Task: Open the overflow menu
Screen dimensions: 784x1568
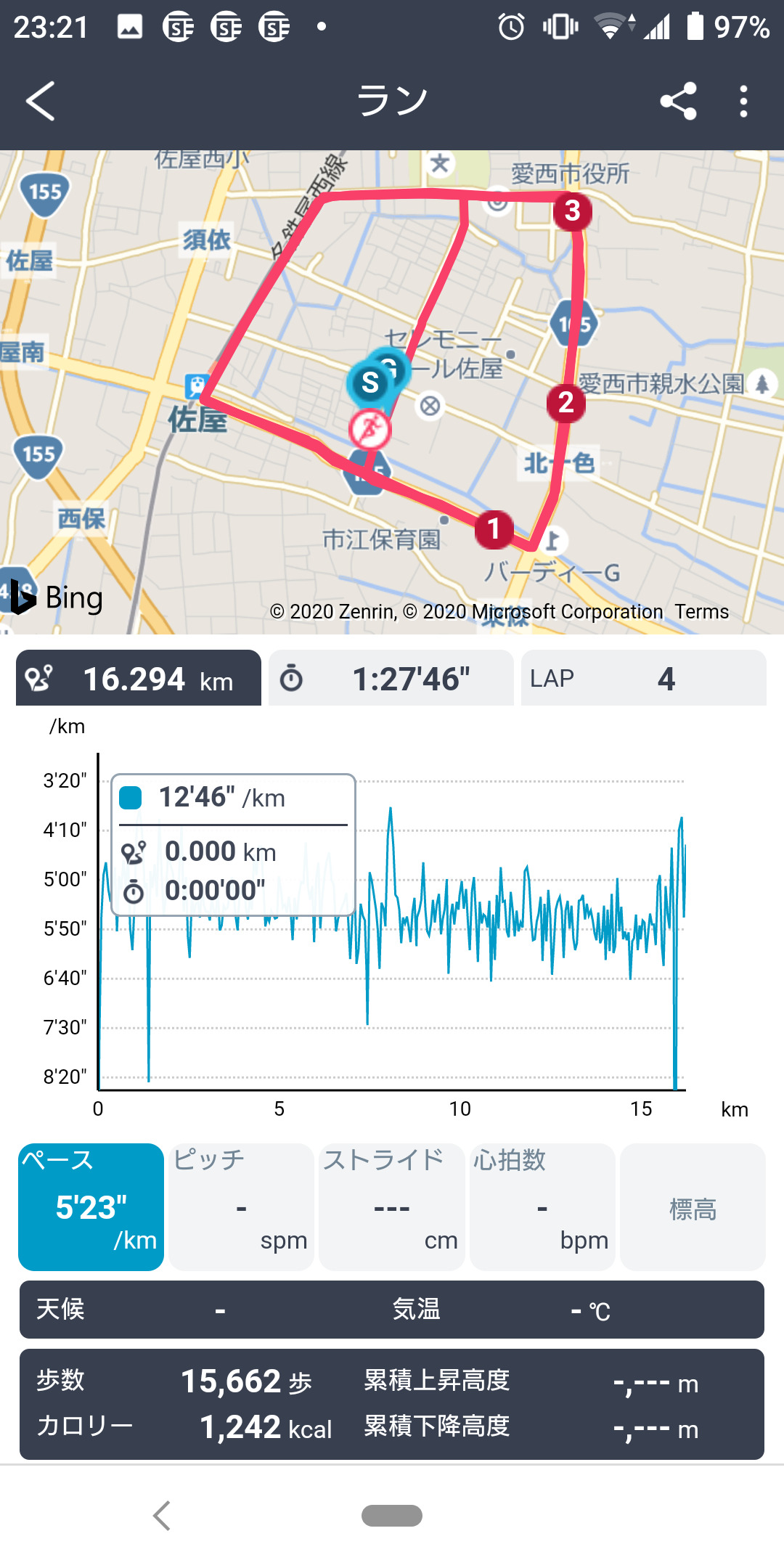Action: tap(743, 101)
